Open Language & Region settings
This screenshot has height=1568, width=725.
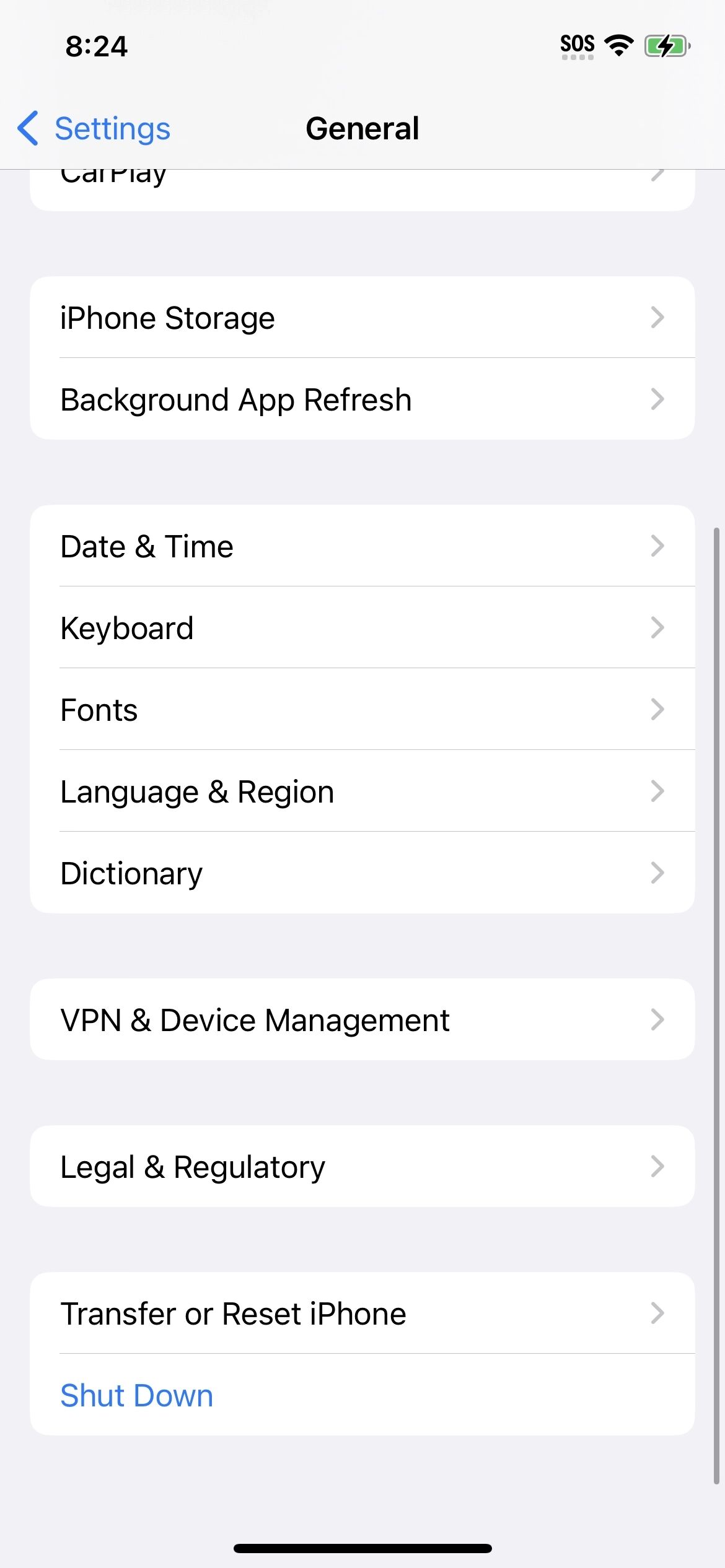tap(362, 791)
